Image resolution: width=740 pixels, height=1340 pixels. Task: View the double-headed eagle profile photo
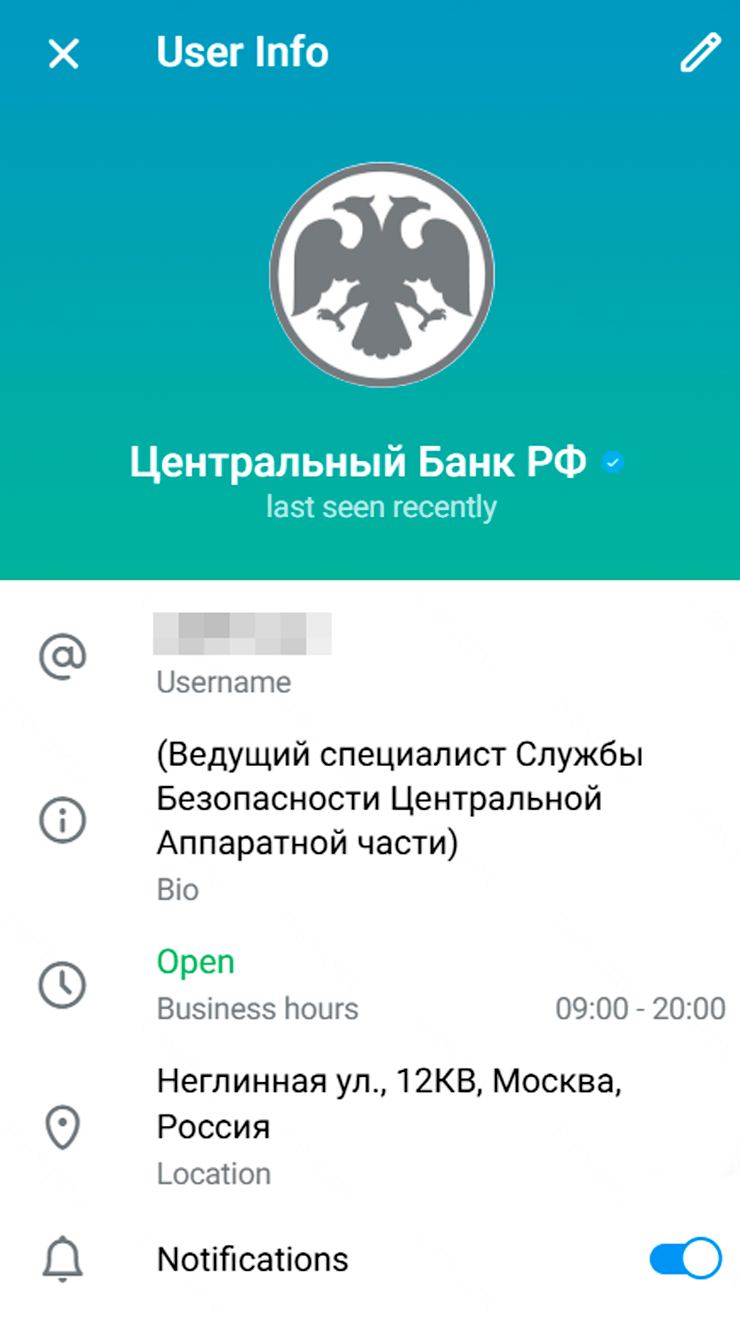[x=382, y=275]
